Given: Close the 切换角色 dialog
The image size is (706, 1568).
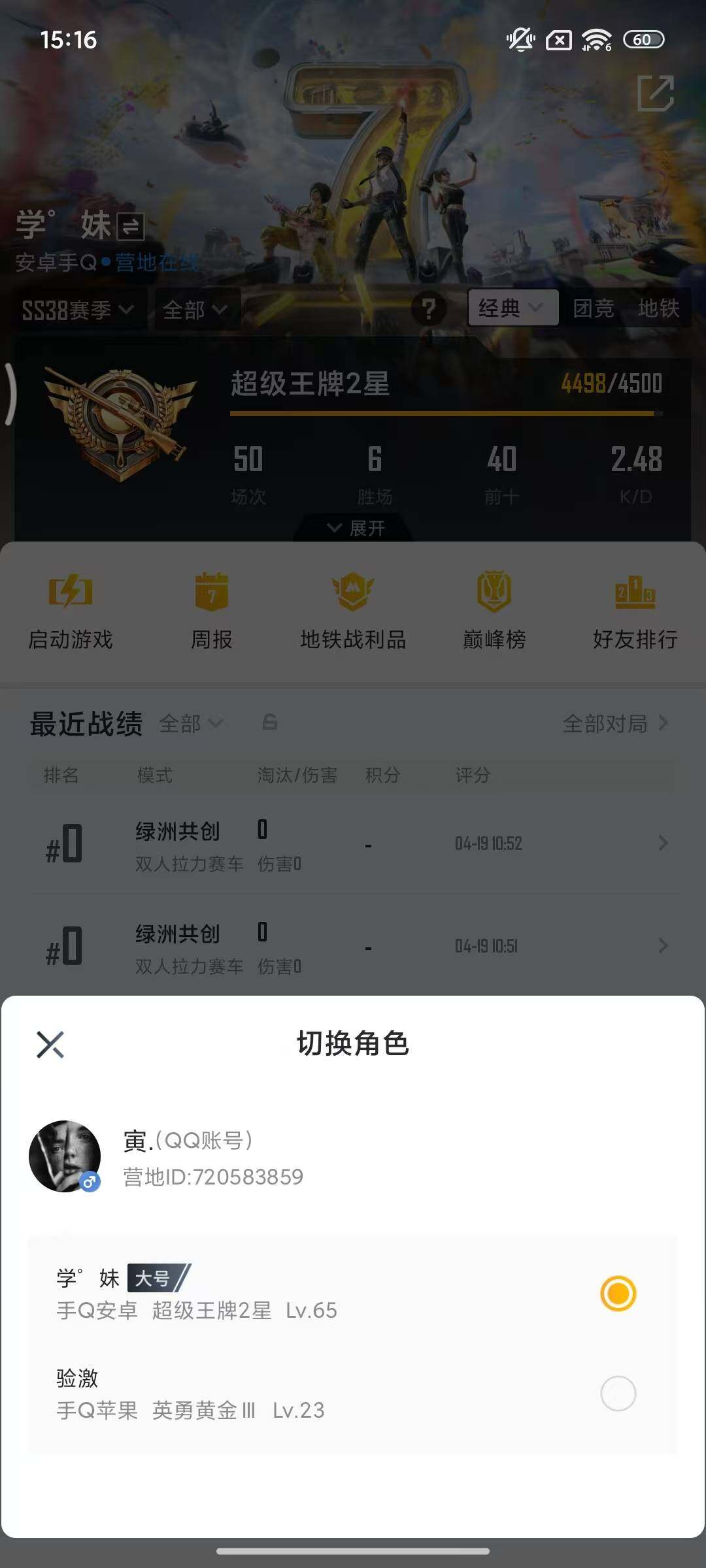Looking at the screenshot, I should click(x=51, y=1043).
